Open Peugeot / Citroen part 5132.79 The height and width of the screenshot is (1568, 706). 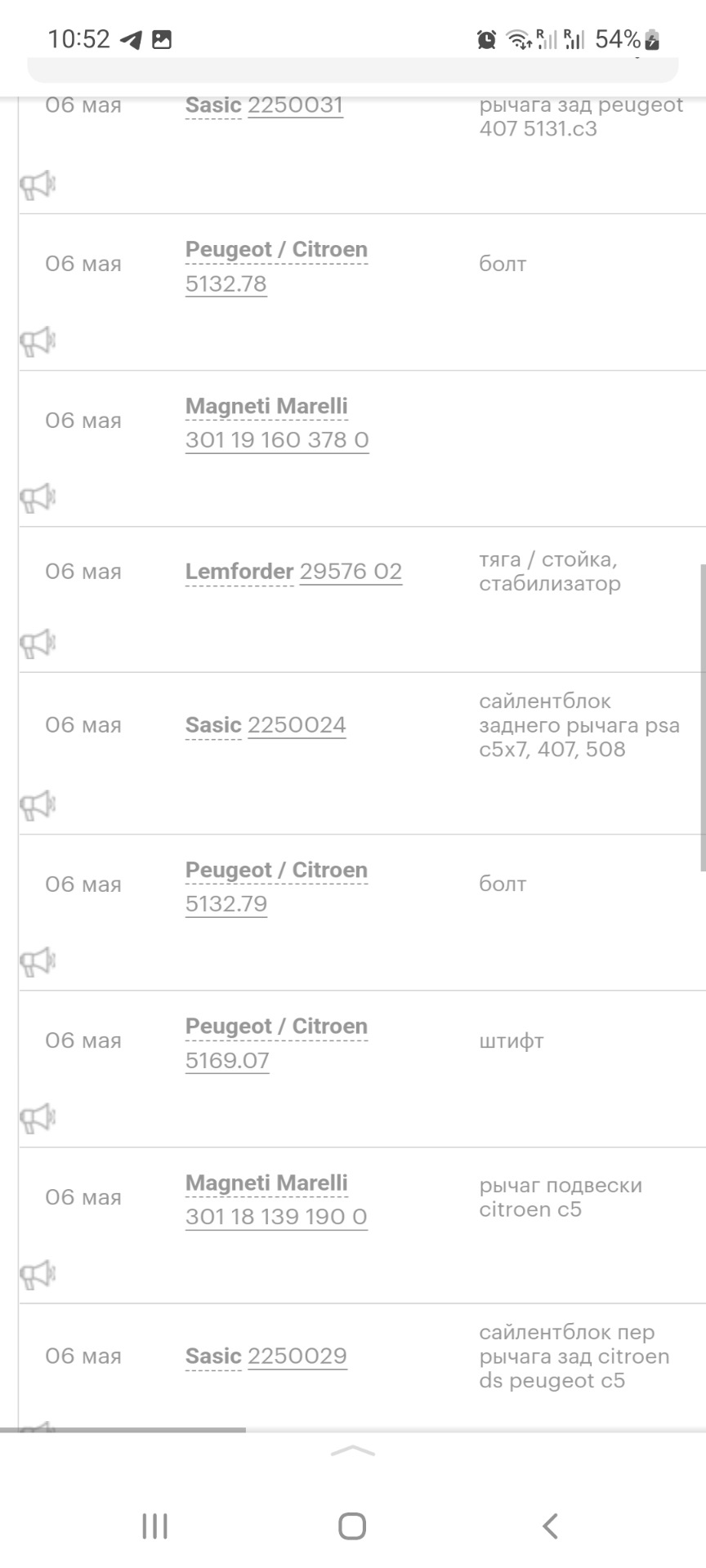pyautogui.click(x=226, y=904)
